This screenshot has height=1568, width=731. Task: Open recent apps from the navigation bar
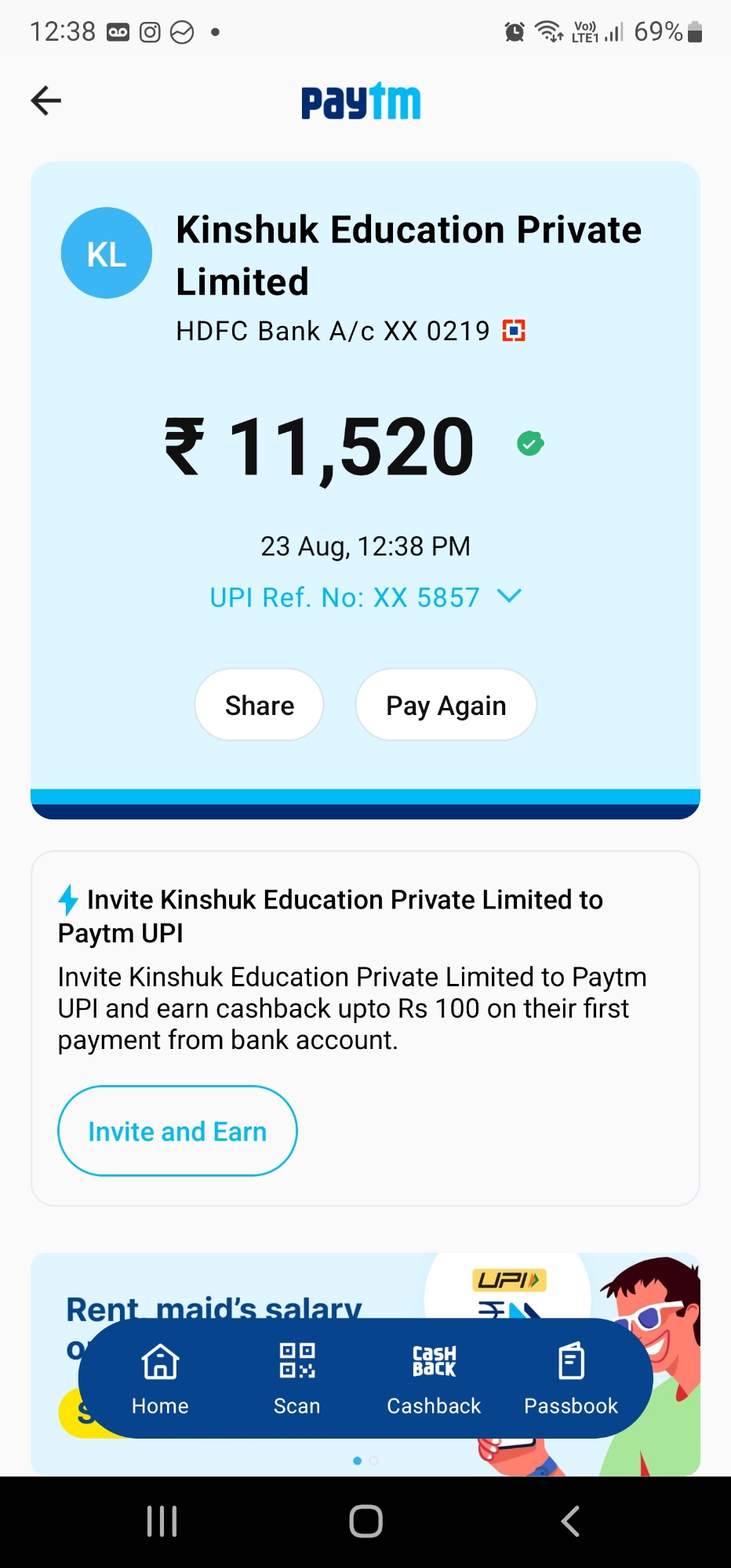162,1522
